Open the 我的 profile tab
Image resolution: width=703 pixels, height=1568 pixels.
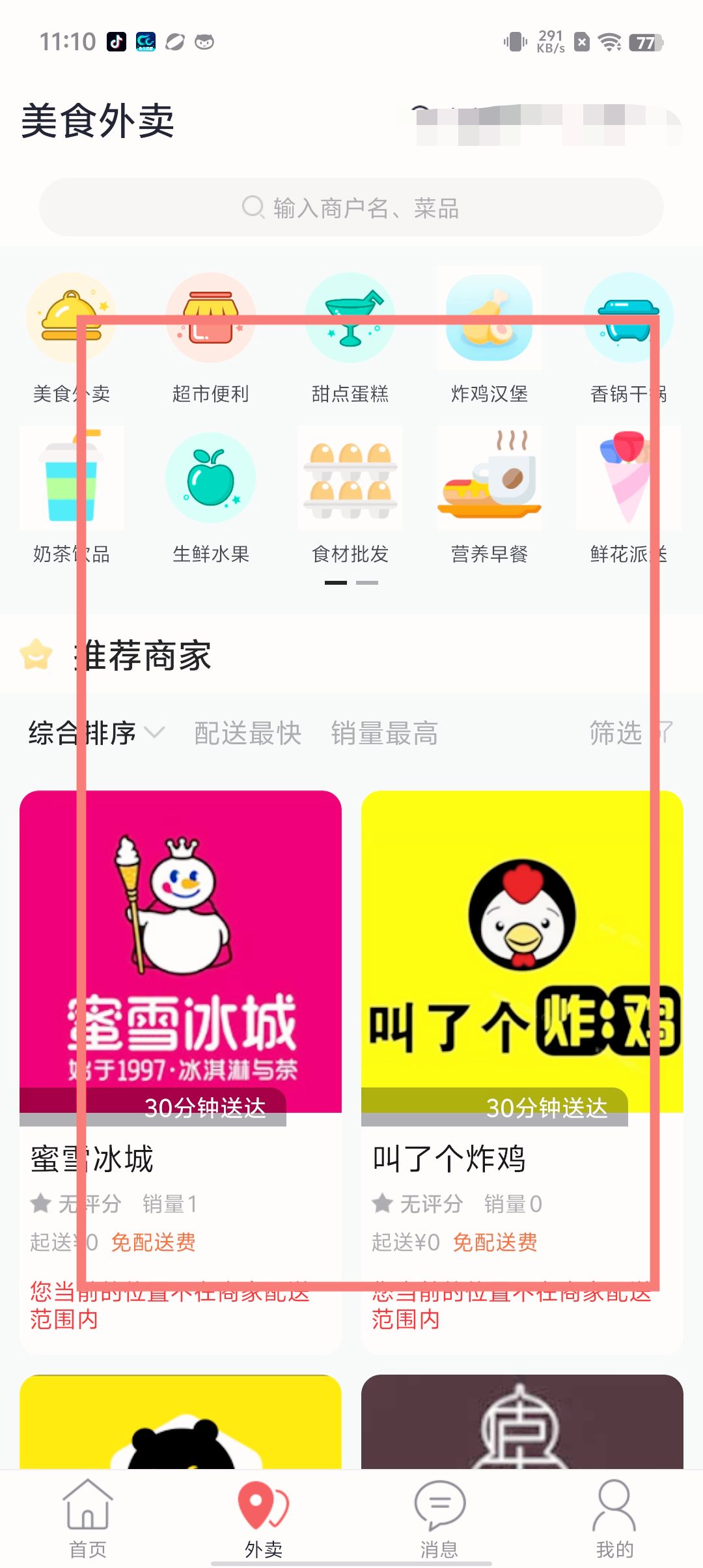coord(614,1518)
